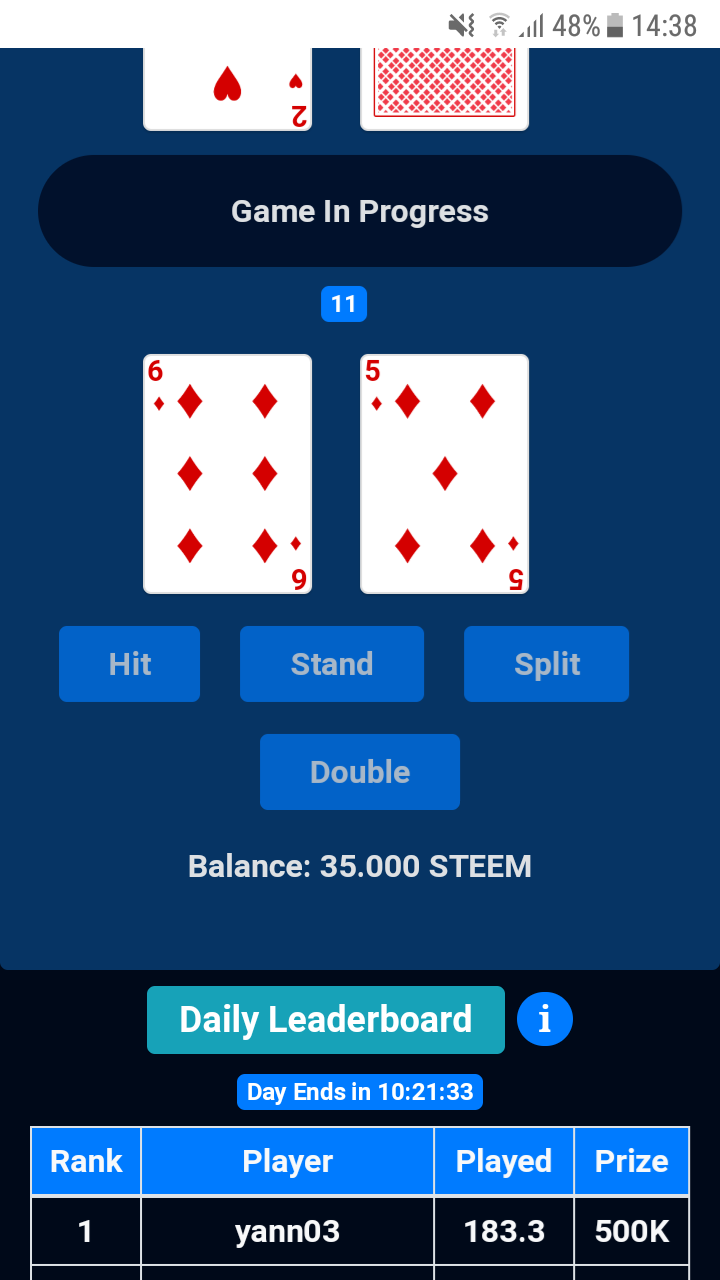
Task: Show leaderboard info icon details
Action: pos(544,1020)
